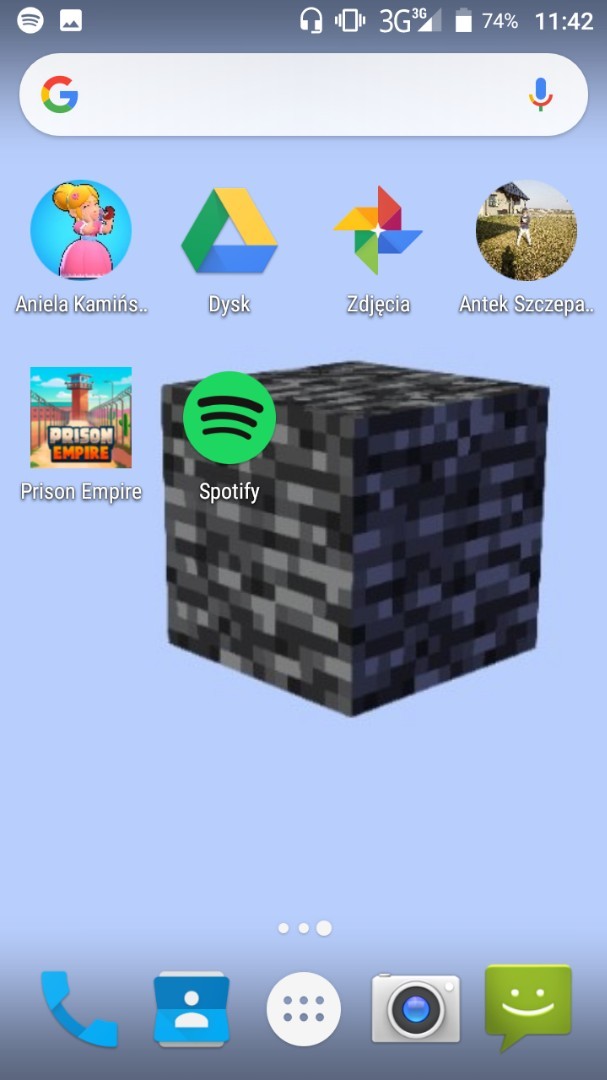
Task: Open the Zdjęcia photos app
Action: [378, 230]
